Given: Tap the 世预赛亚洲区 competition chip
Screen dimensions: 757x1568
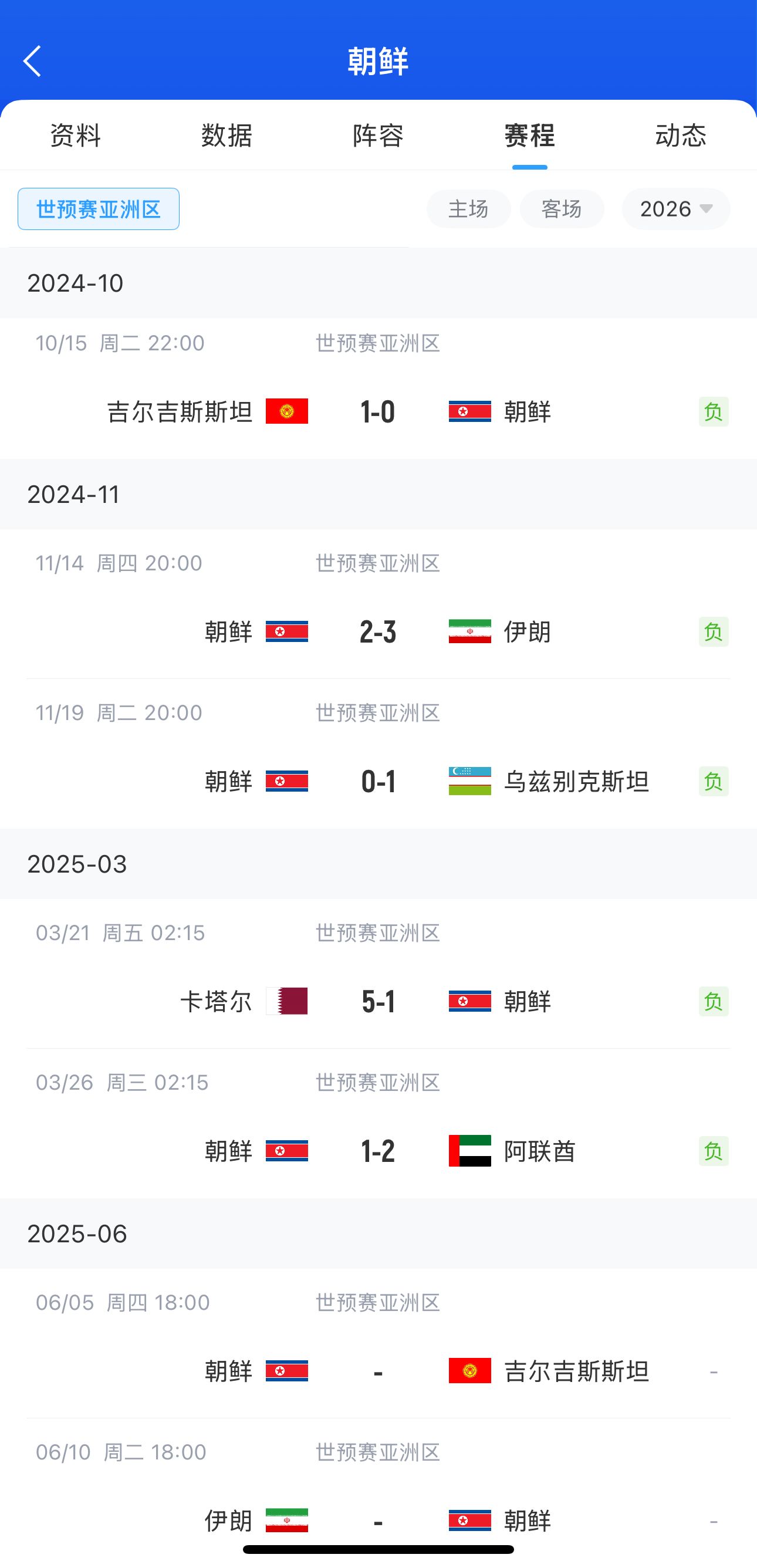Looking at the screenshot, I should coord(99,209).
